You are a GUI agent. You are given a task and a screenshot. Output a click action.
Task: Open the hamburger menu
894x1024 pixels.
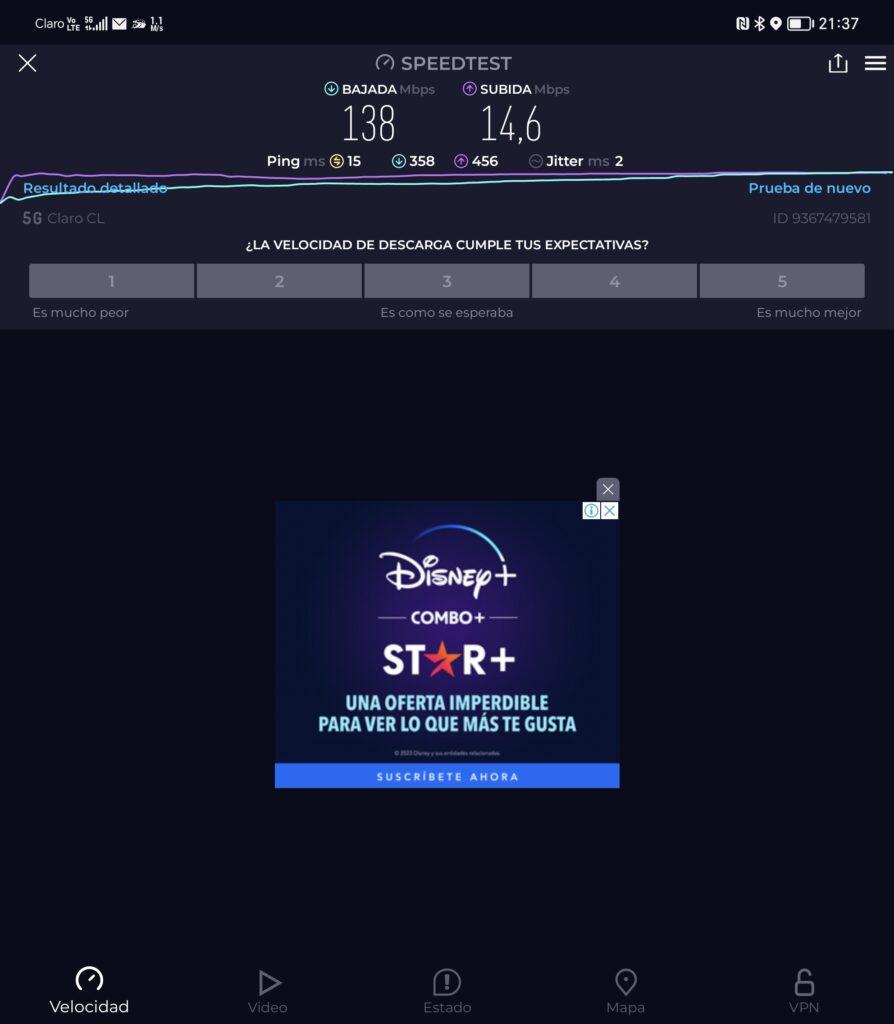tap(875, 63)
